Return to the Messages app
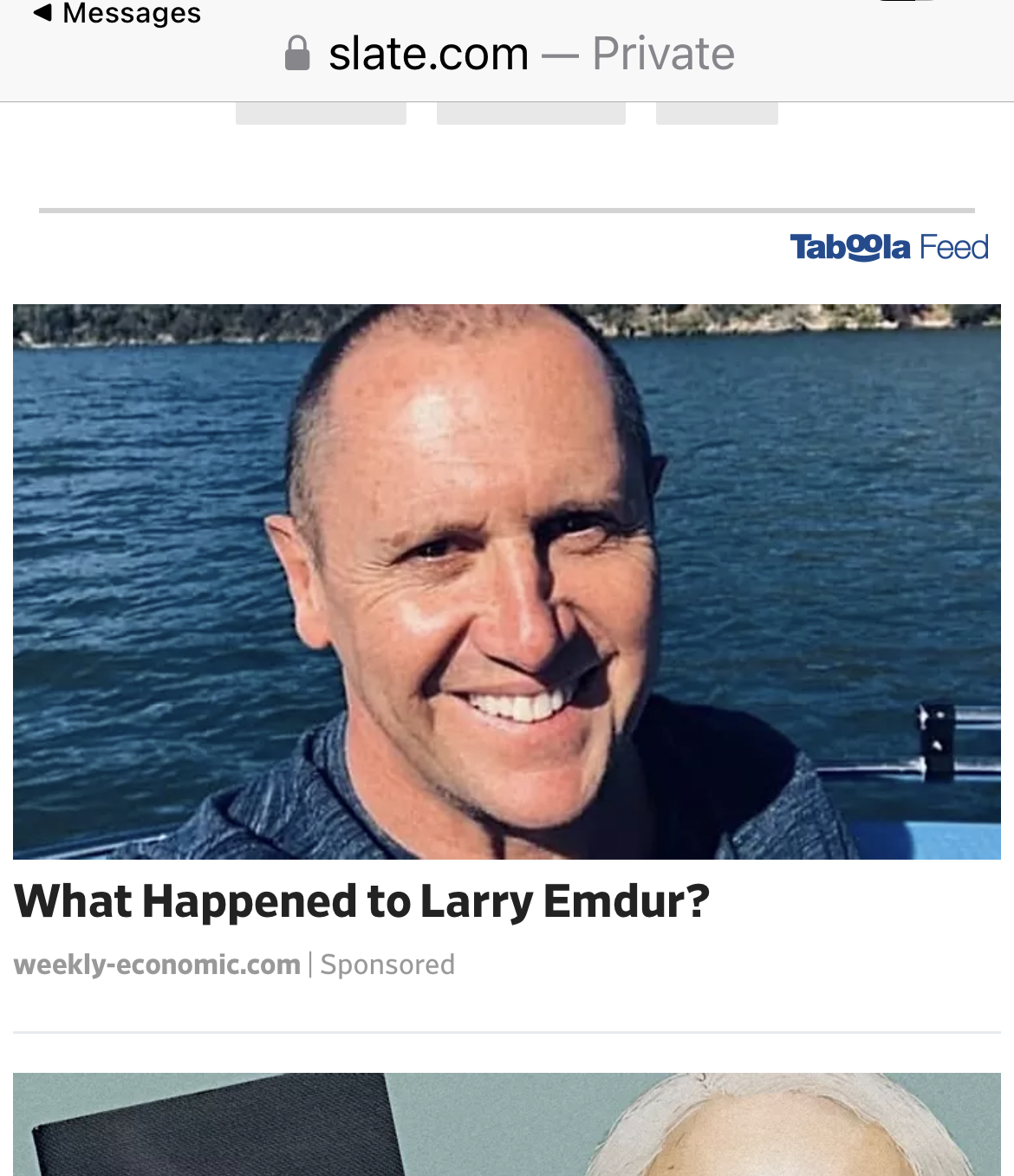 117,13
